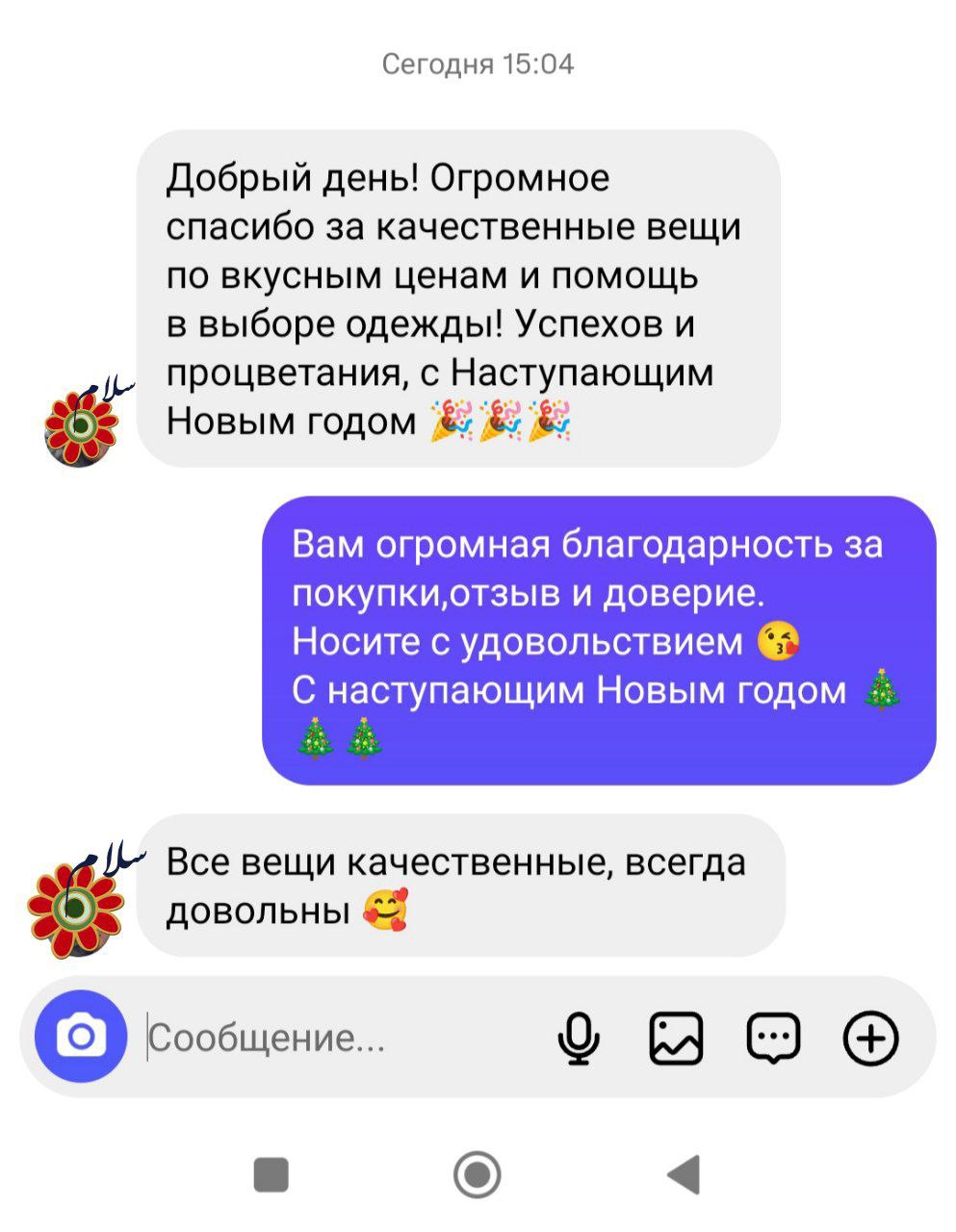Open the plus attachments menu
The image size is (956, 1232).
(x=870, y=1038)
